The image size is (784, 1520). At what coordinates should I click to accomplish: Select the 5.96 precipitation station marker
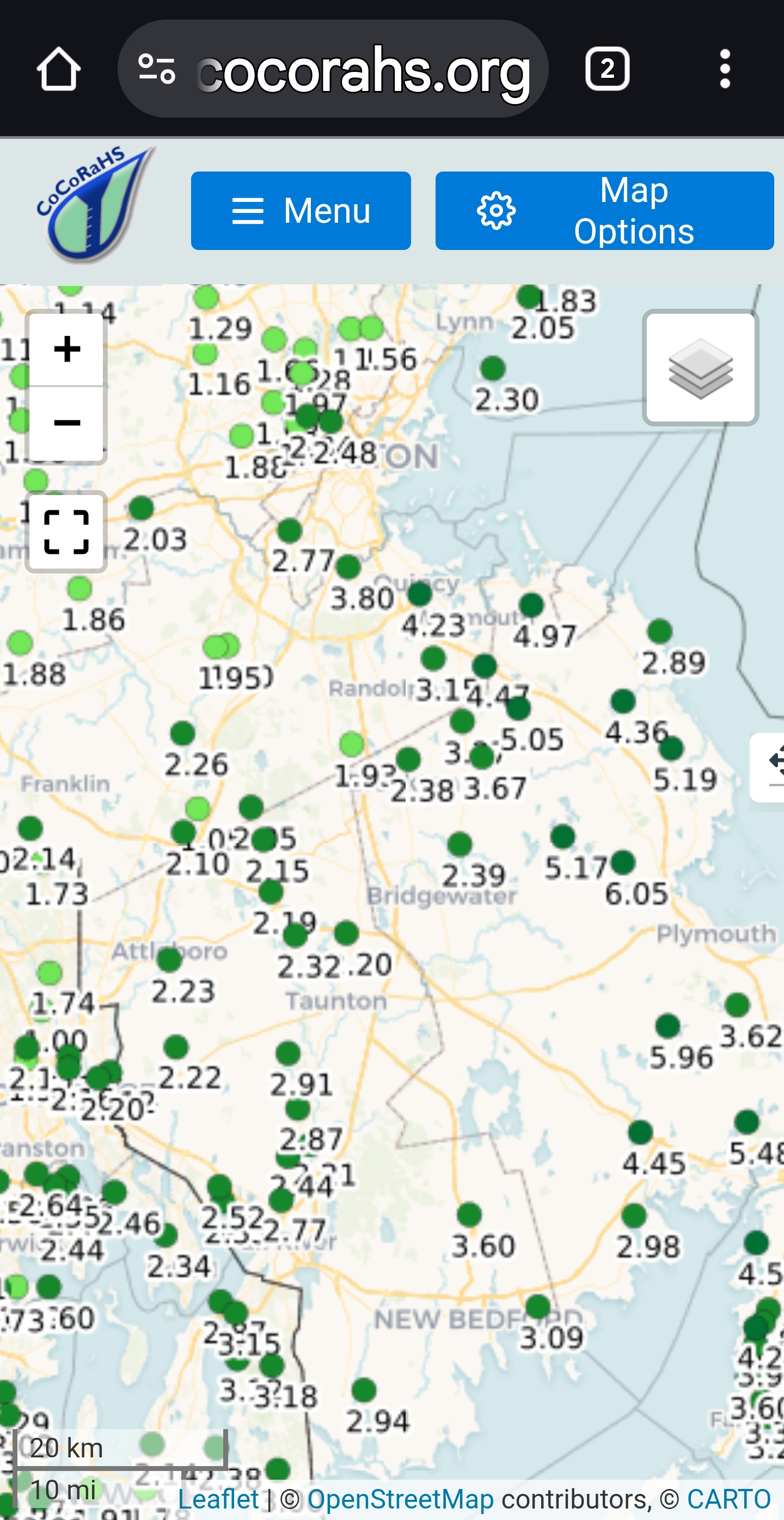[x=667, y=1025]
